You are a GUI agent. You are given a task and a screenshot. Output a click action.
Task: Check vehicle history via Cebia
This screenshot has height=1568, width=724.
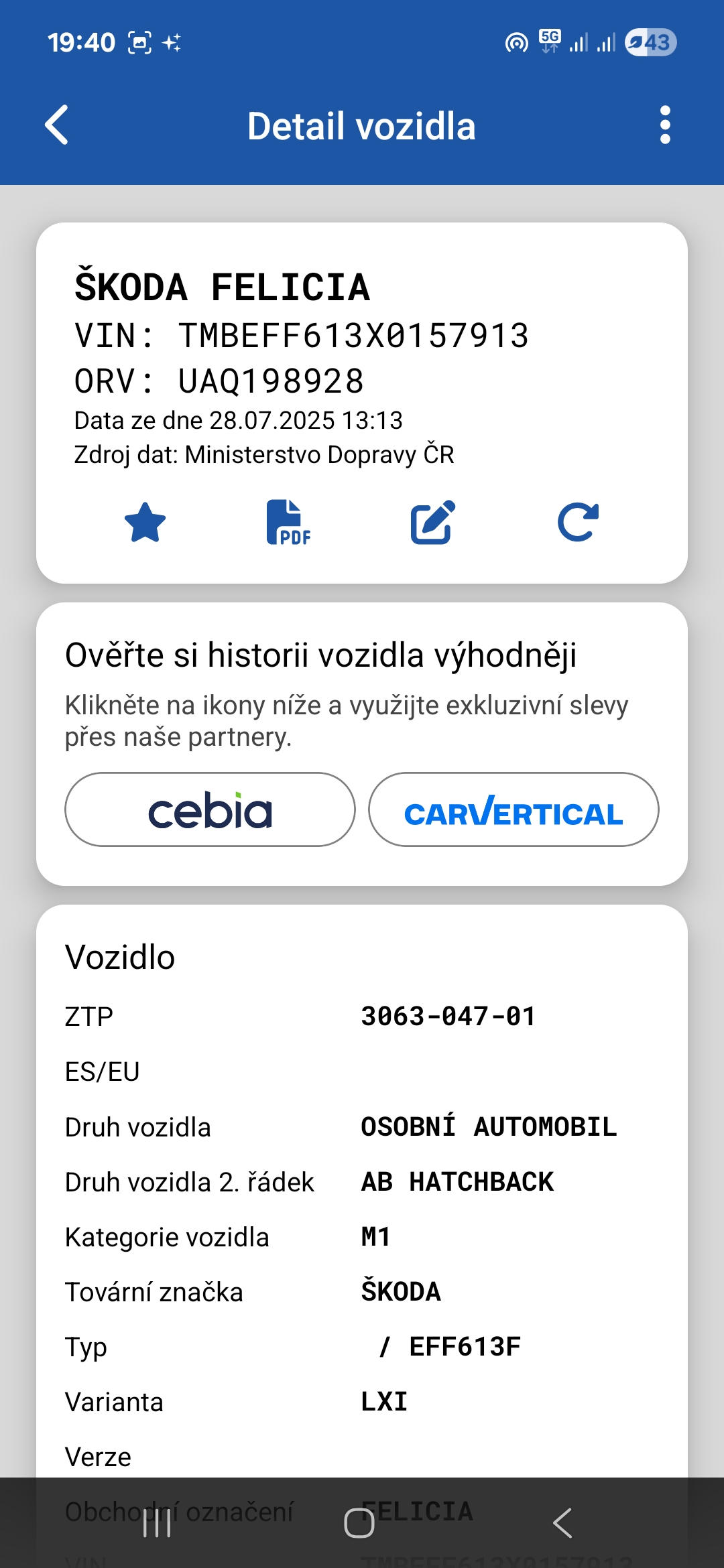coord(210,809)
